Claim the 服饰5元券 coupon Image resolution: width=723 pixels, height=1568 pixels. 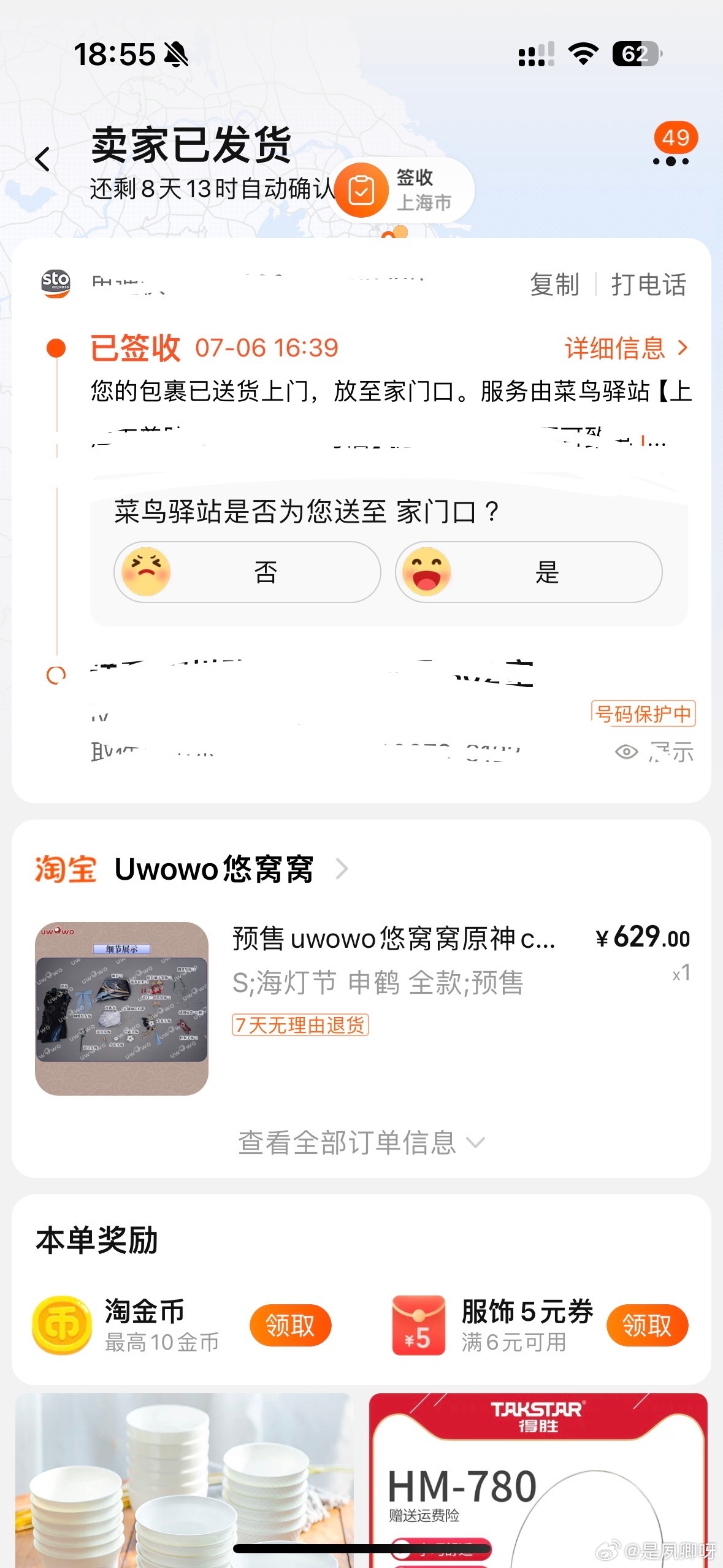click(x=647, y=1325)
